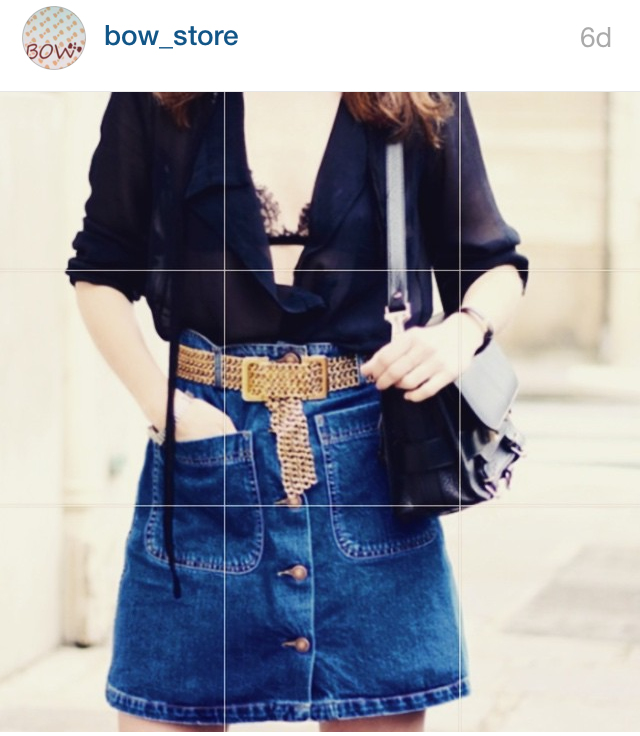
Task: Open the denim skirt post photo
Action: coord(320,410)
